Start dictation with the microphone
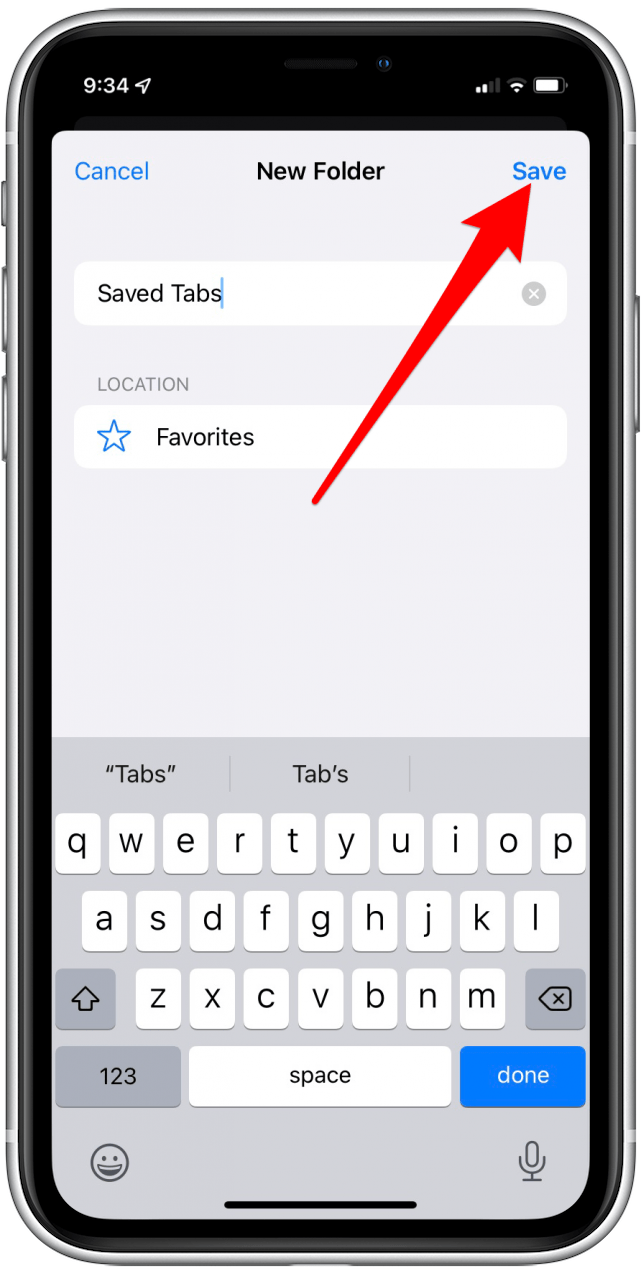642x1274 pixels. pos(532,1162)
